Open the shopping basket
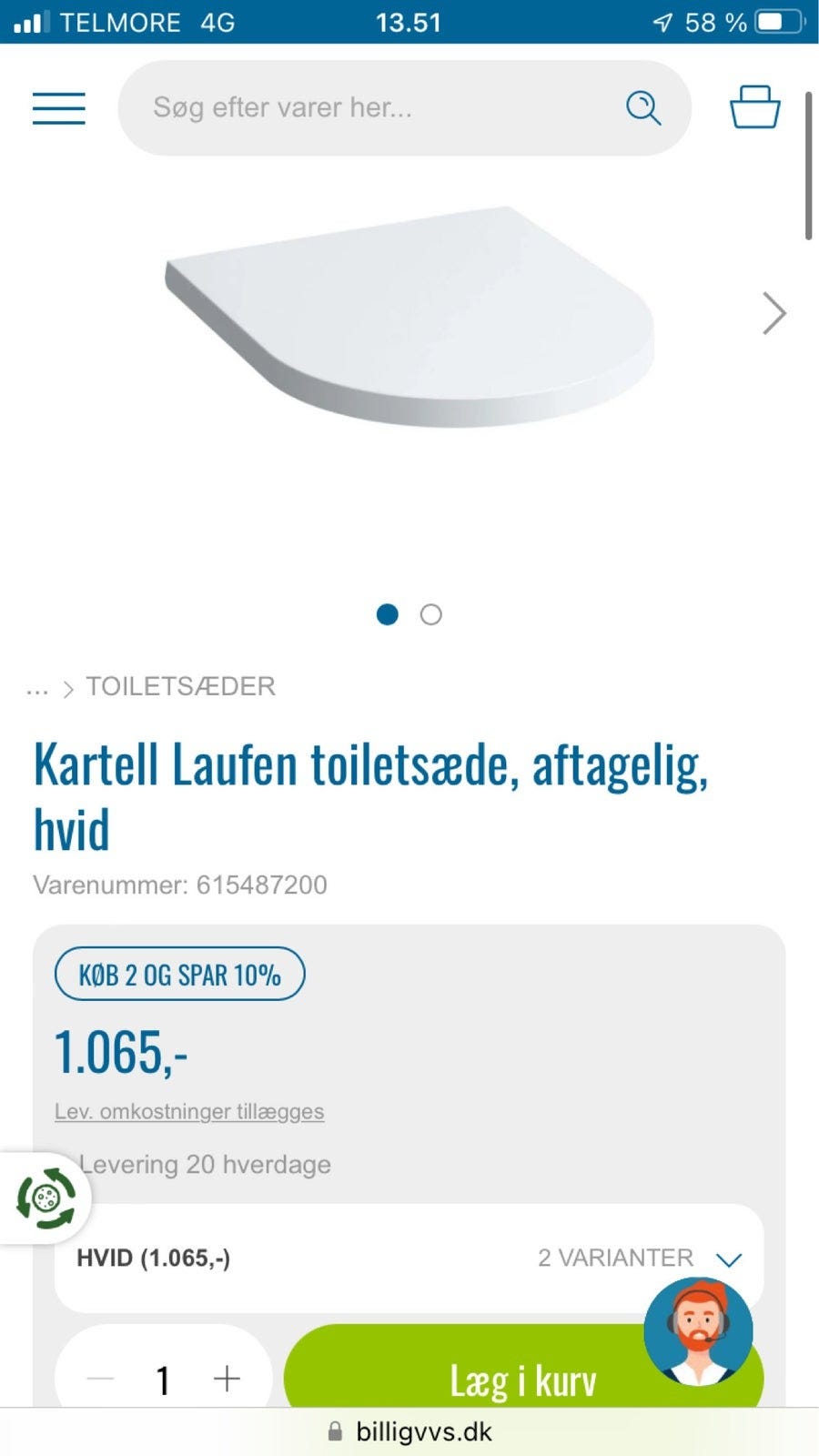This screenshot has height=1456, width=819. [755, 107]
